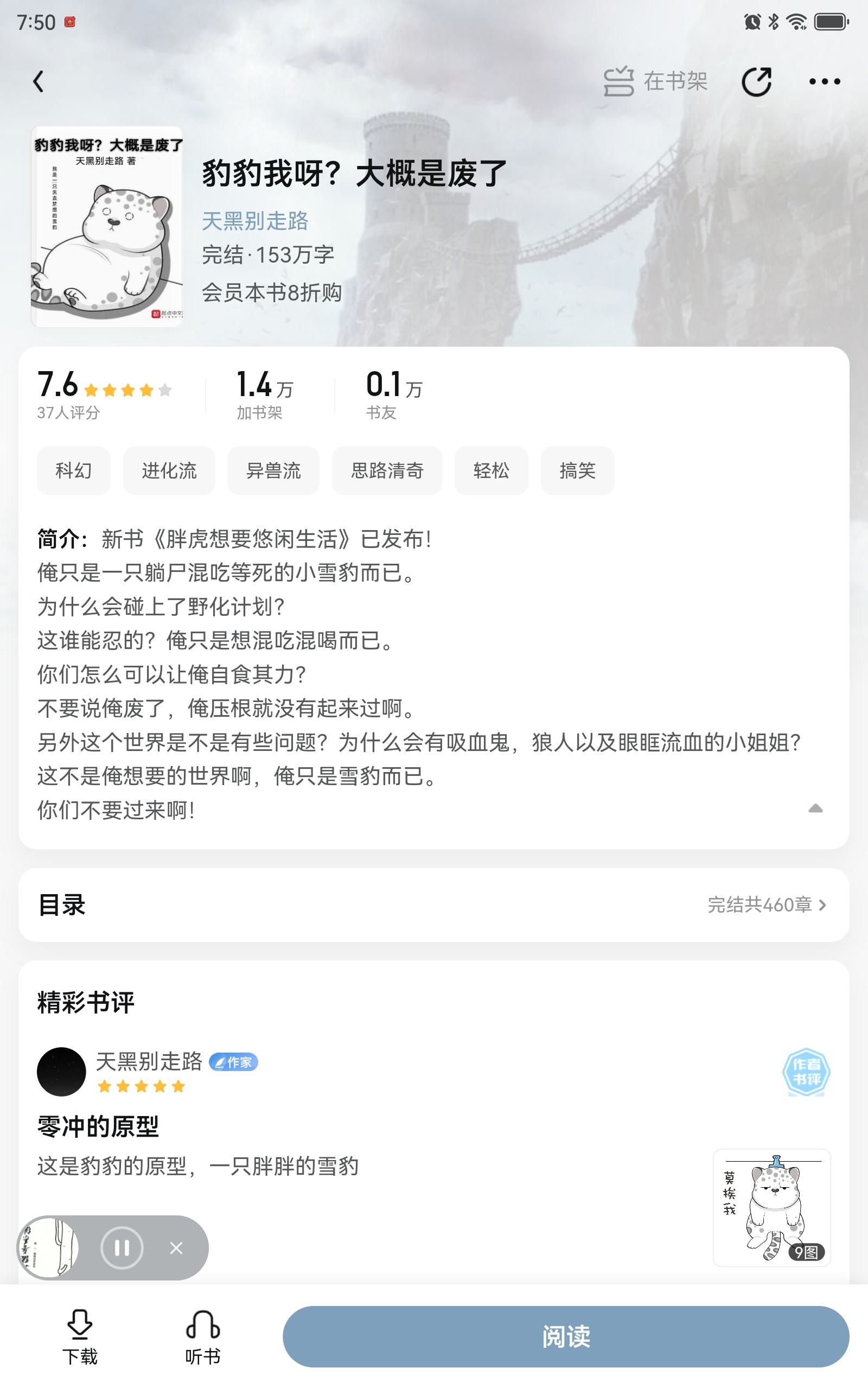Open the 零冲的原型 review image

(x=771, y=1207)
